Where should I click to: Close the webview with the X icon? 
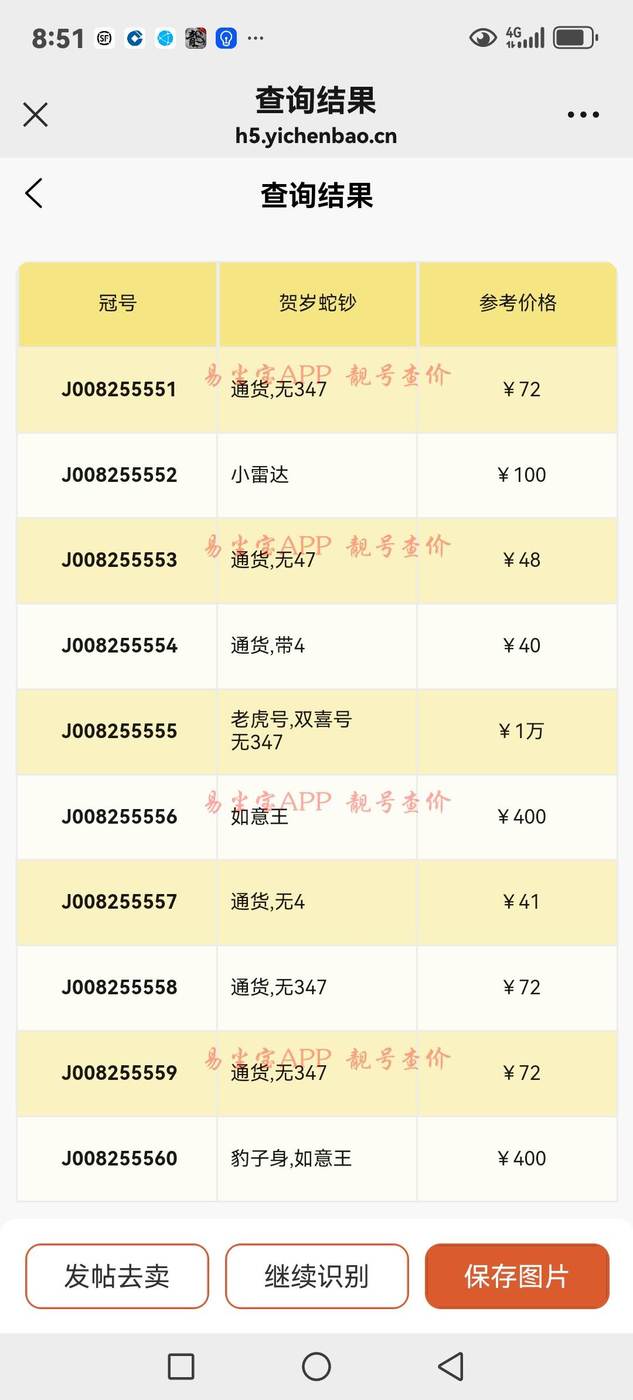(x=35, y=115)
